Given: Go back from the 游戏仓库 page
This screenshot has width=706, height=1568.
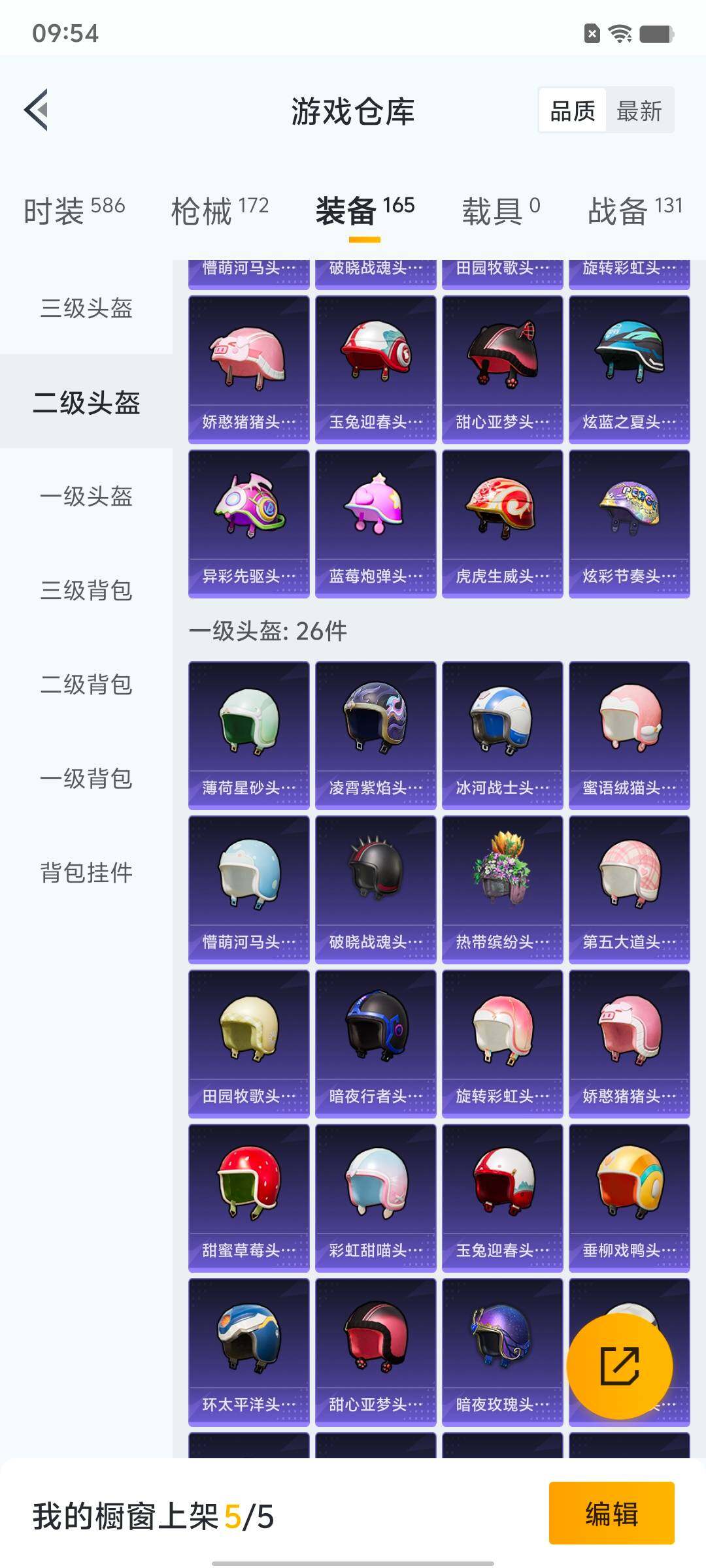Looking at the screenshot, I should click(37, 110).
